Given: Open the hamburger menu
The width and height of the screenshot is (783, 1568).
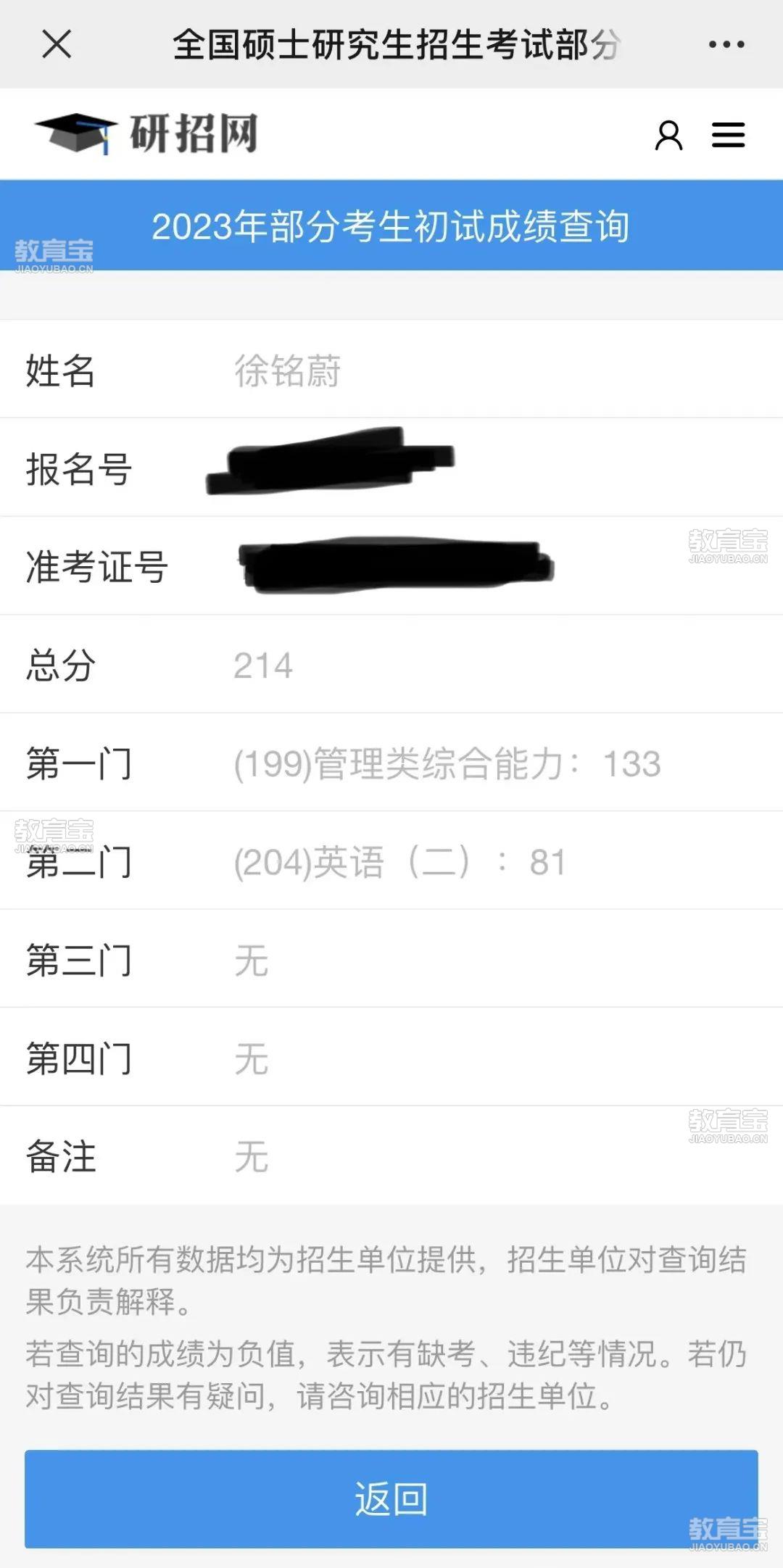Looking at the screenshot, I should (728, 135).
